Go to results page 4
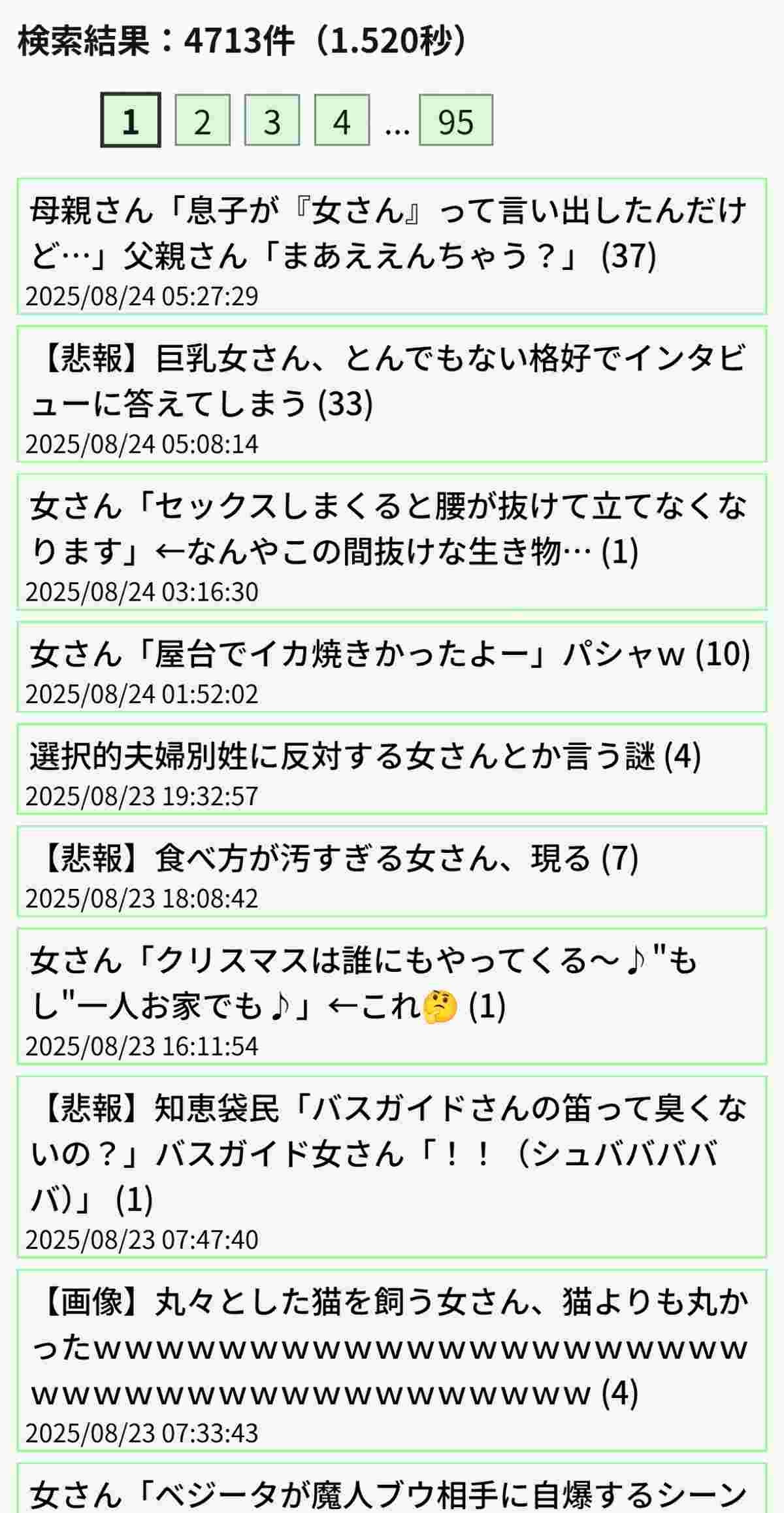Viewport: 784px width, 1513px height. pyautogui.click(x=342, y=120)
